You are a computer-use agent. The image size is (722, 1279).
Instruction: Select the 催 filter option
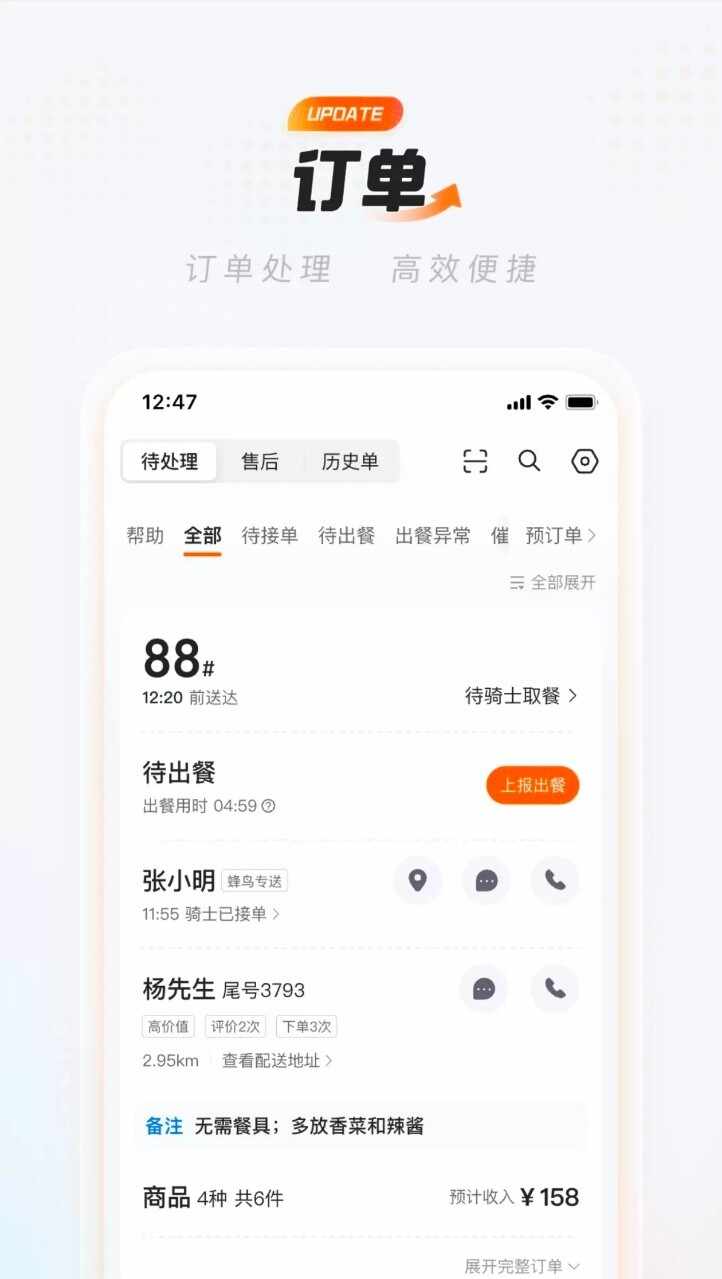500,535
